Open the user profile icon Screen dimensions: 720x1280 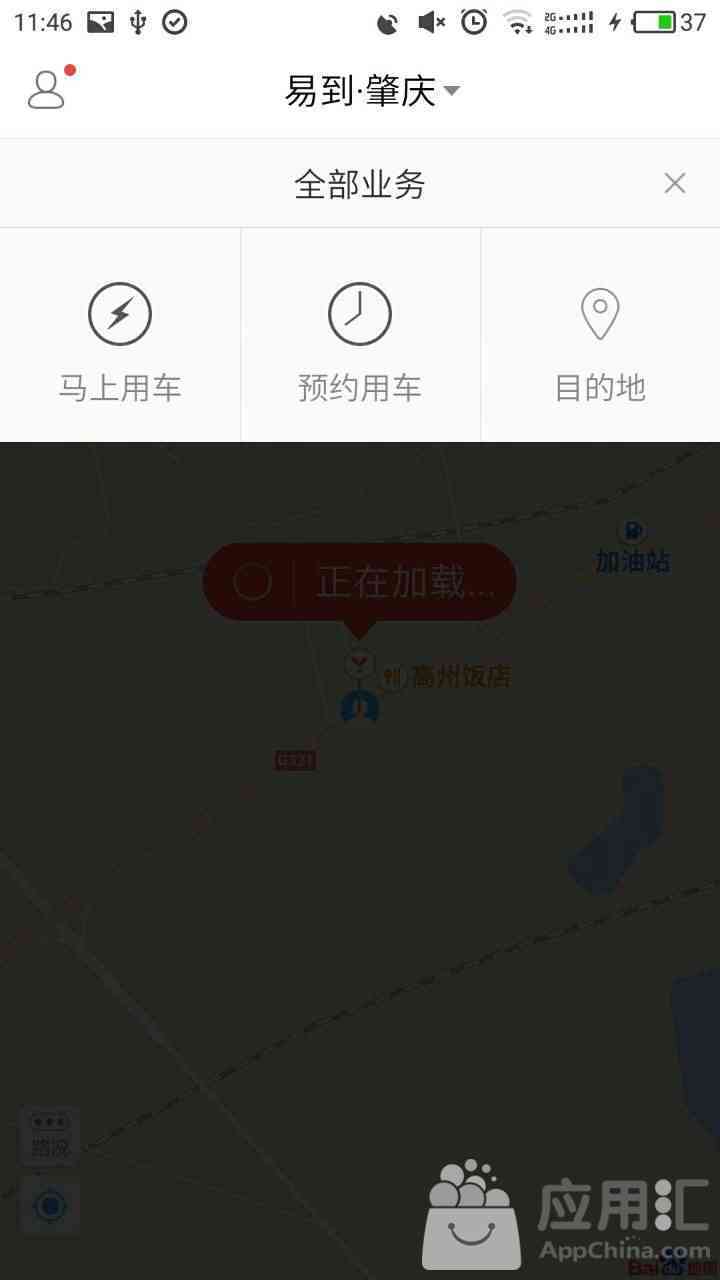46,90
